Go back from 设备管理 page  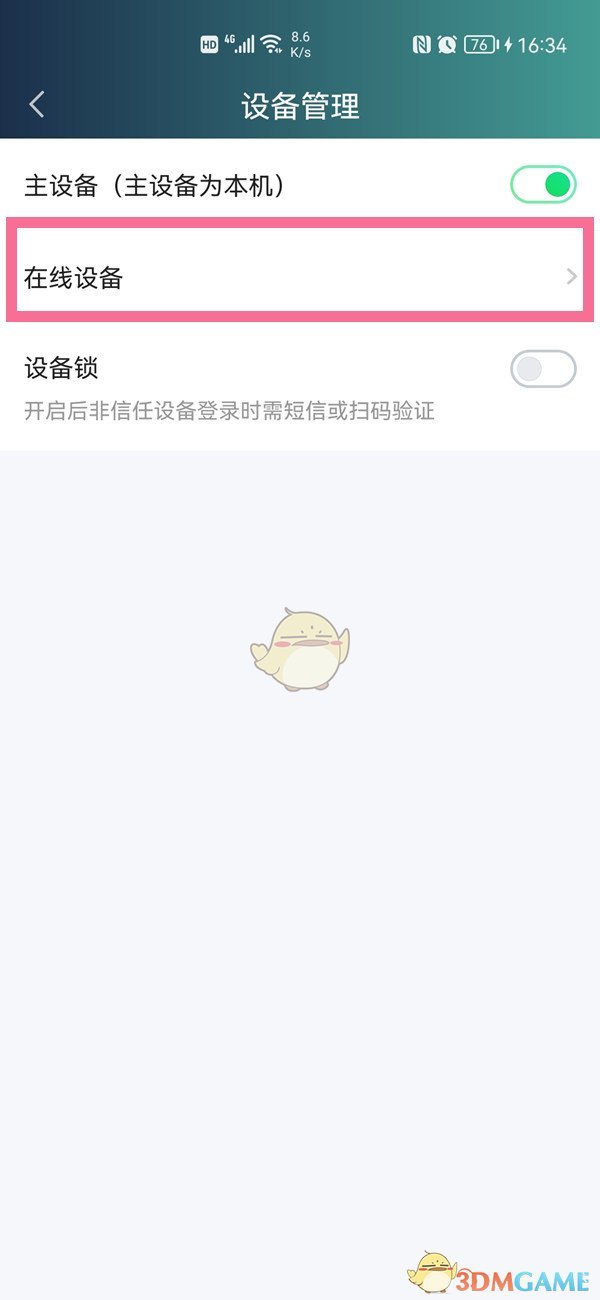pos(37,105)
